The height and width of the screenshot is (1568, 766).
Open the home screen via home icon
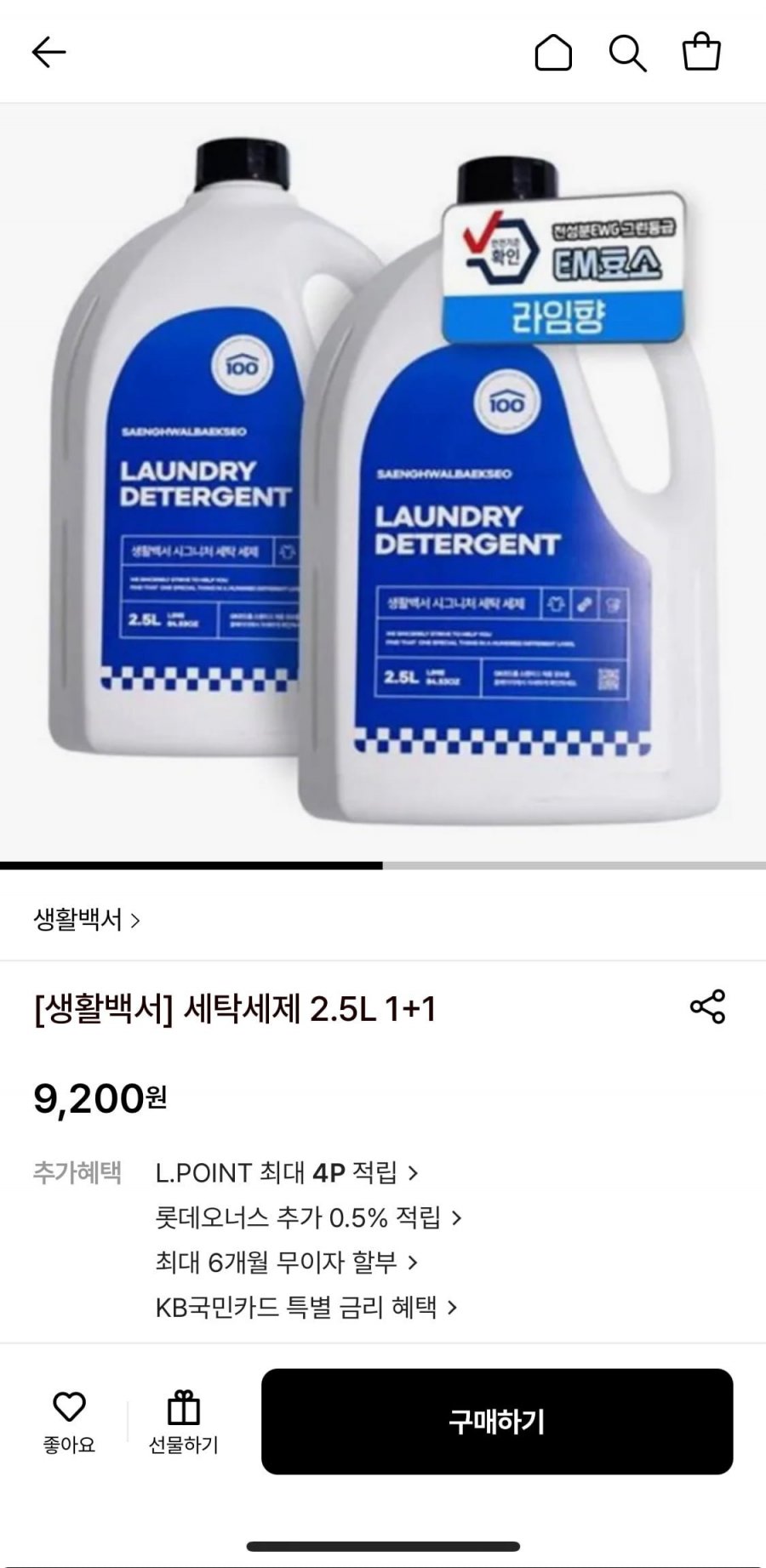(554, 53)
